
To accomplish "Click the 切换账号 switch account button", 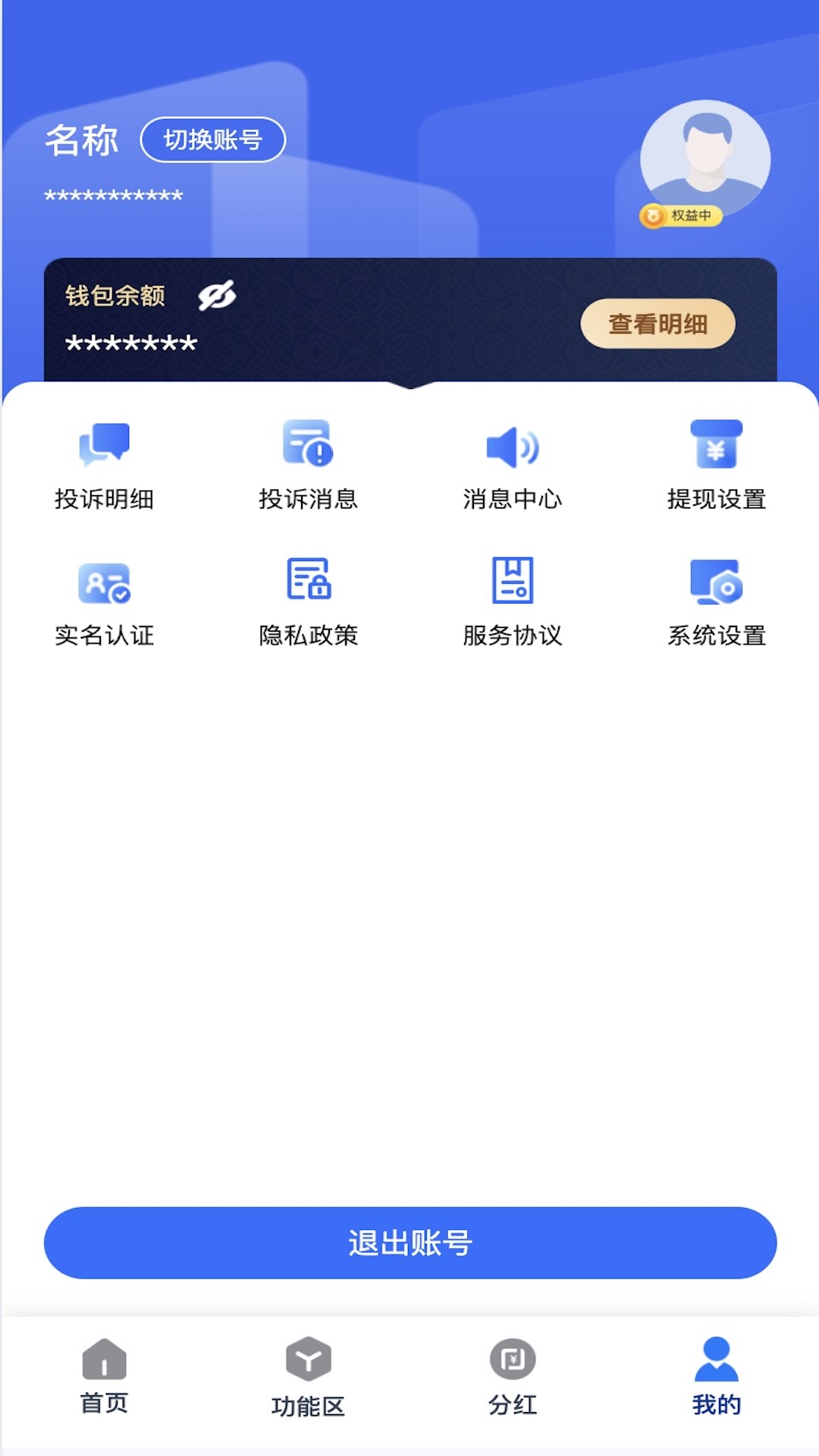I will tap(215, 140).
